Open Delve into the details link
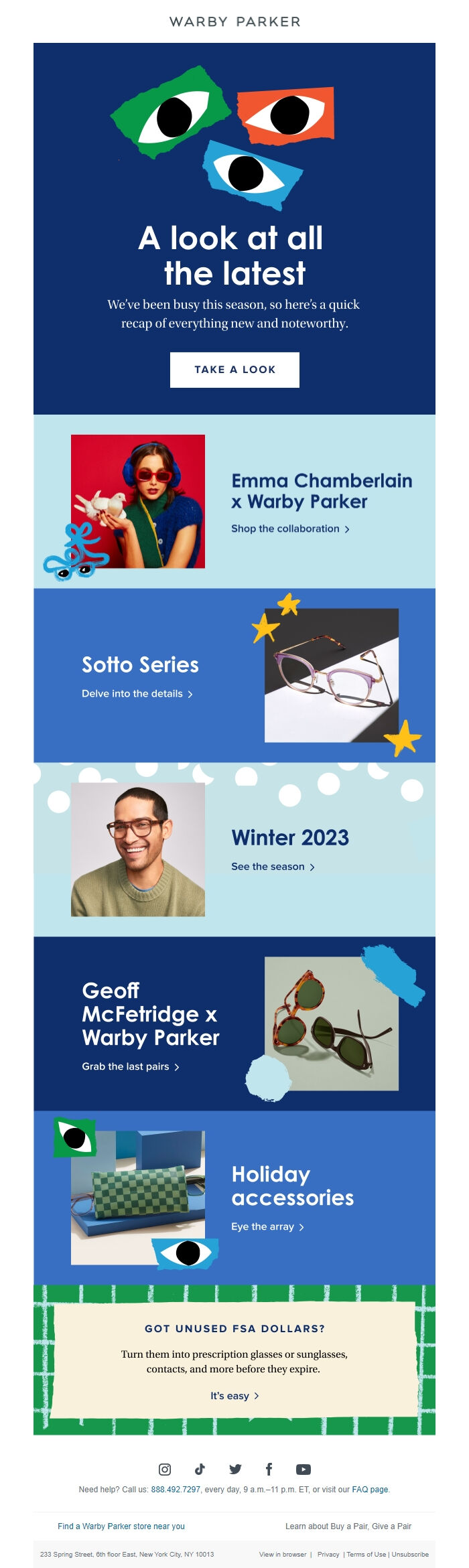Viewport: 469px width, 1568px height. coord(137,694)
